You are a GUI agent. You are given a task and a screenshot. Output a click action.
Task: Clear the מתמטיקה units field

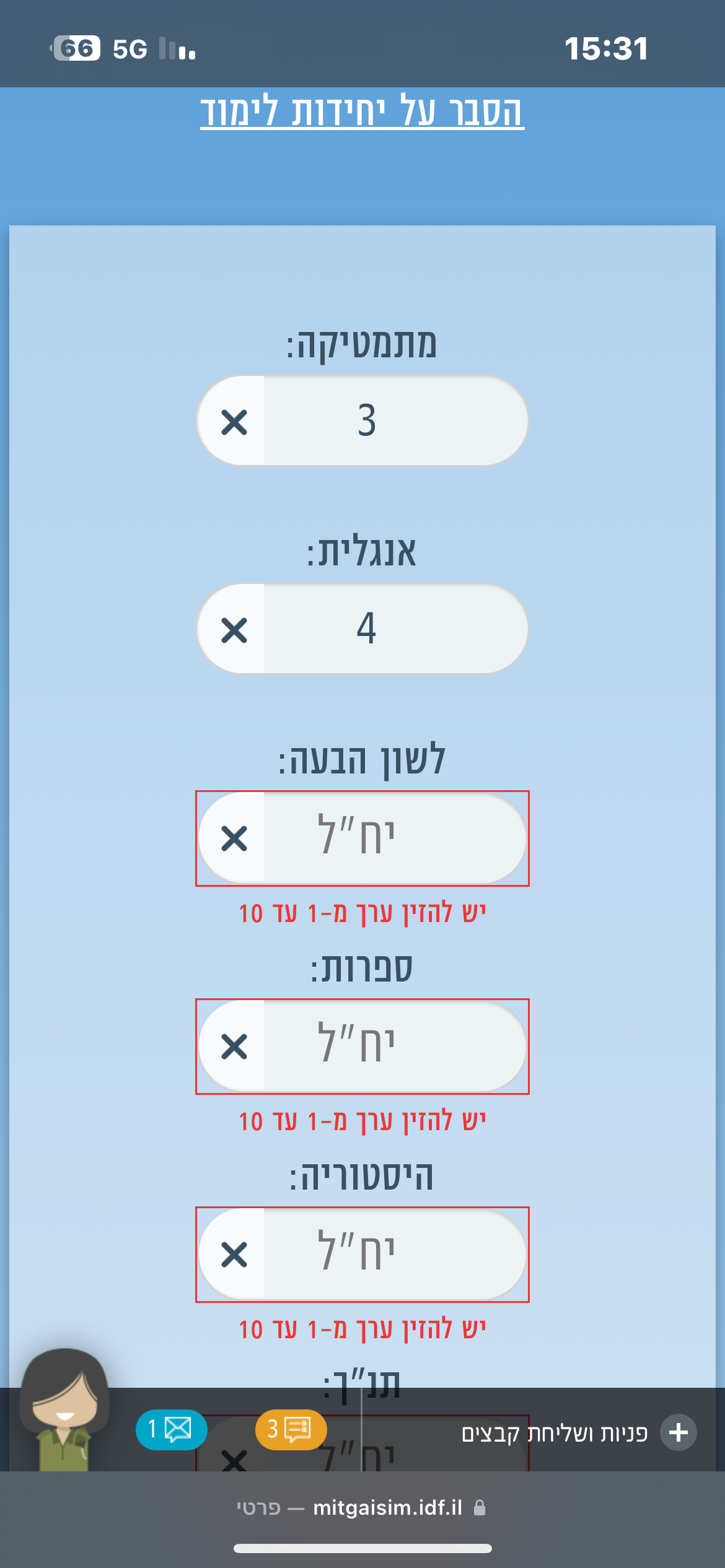[234, 422]
